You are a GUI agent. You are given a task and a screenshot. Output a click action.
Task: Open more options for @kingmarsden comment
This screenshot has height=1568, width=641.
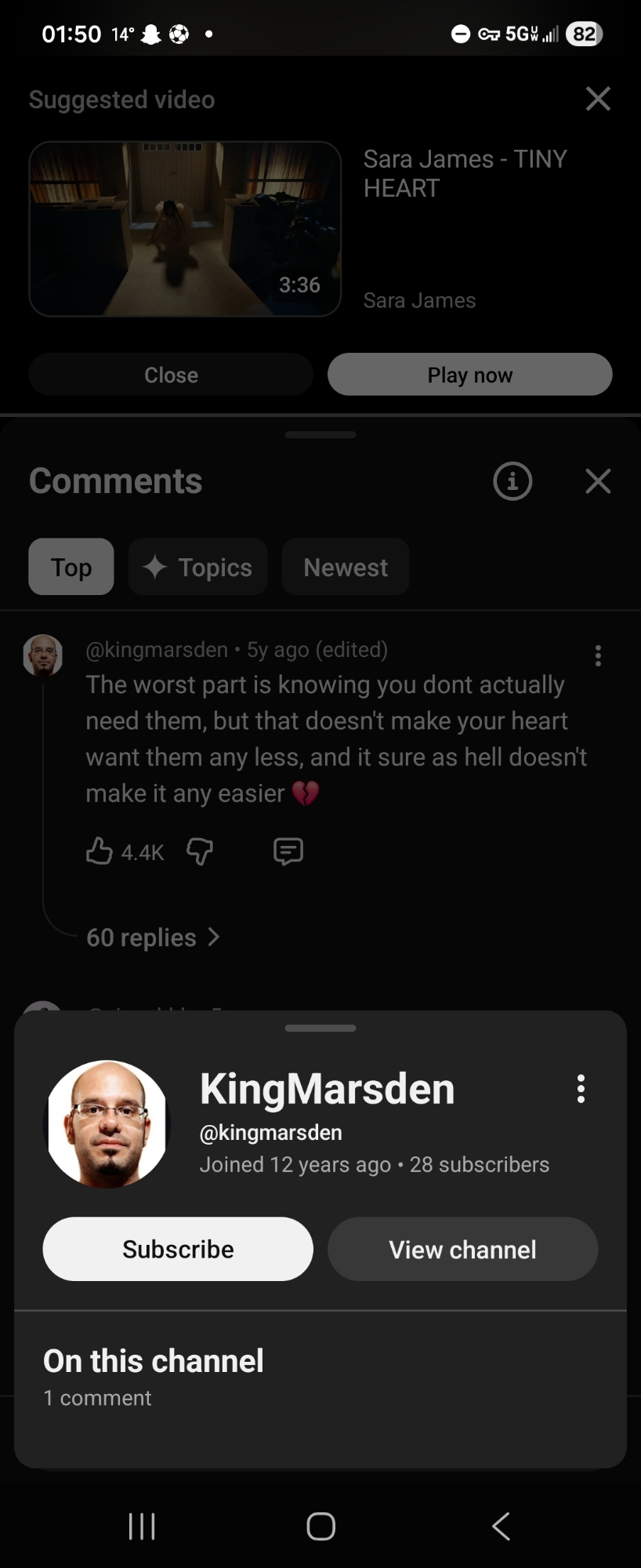click(x=598, y=655)
